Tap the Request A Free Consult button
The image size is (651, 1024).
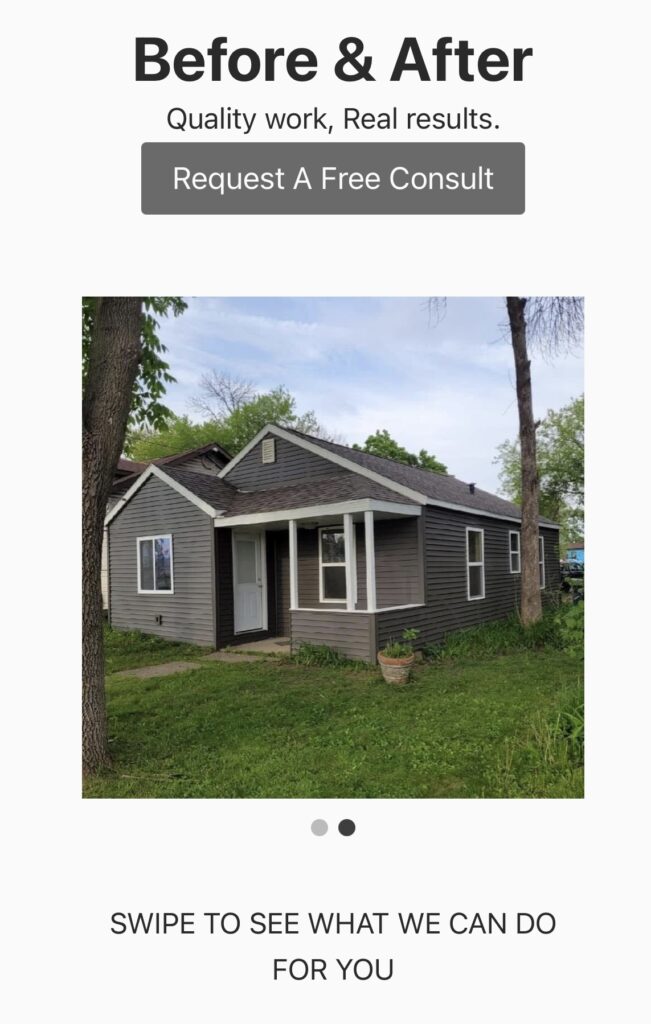332,178
